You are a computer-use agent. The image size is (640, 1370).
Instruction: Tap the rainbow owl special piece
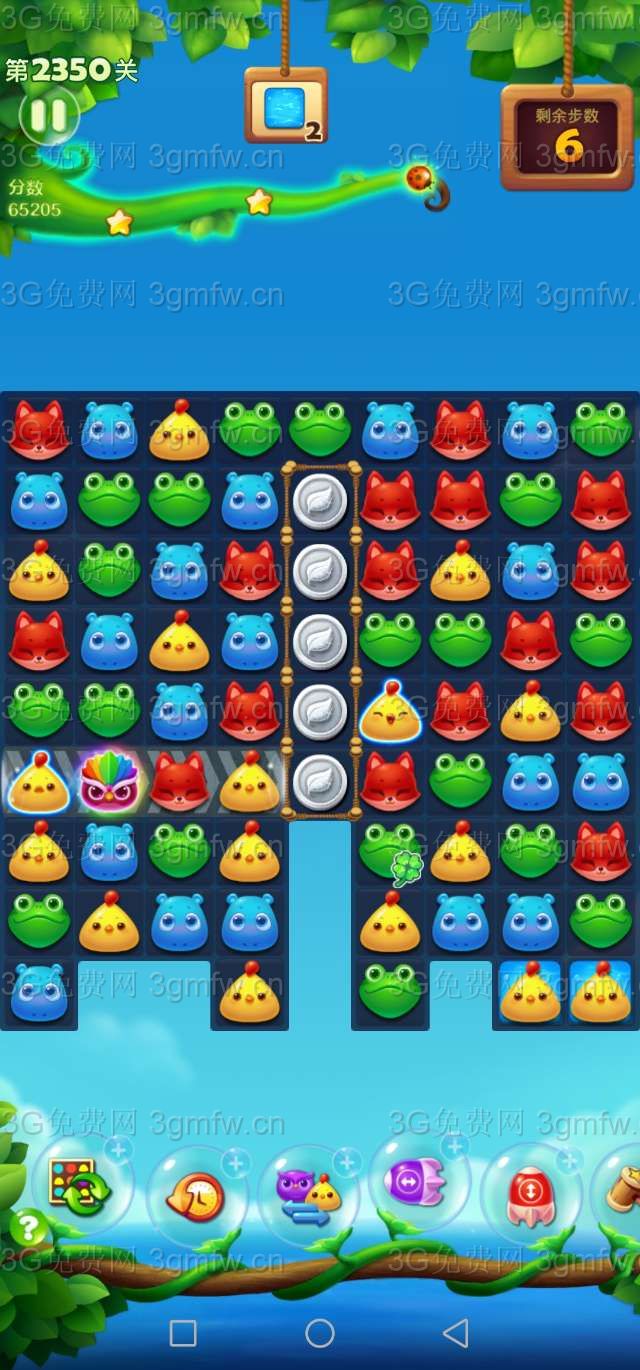[x=108, y=782]
